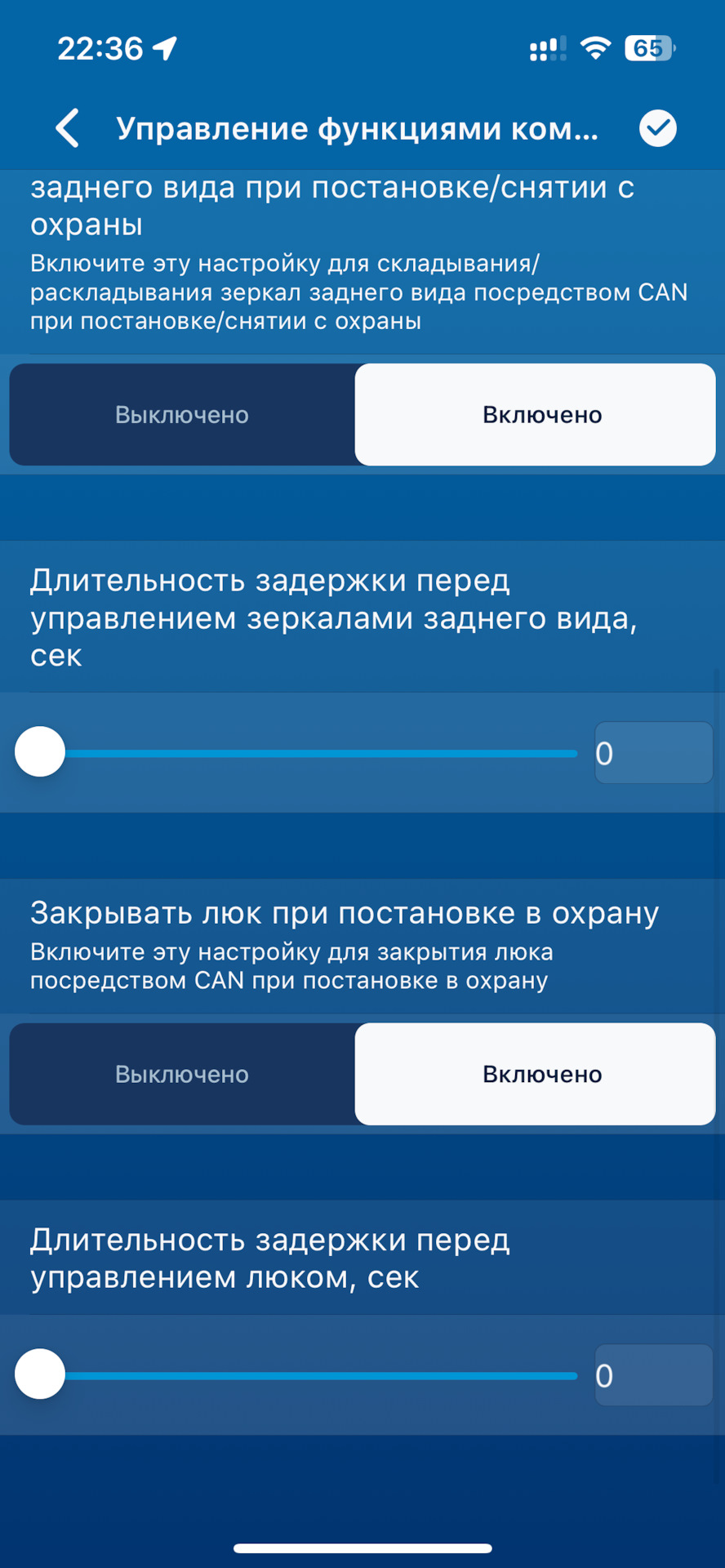The image size is (725, 1568).
Task: Tap the mirror delay slider handle
Action: coord(40,752)
